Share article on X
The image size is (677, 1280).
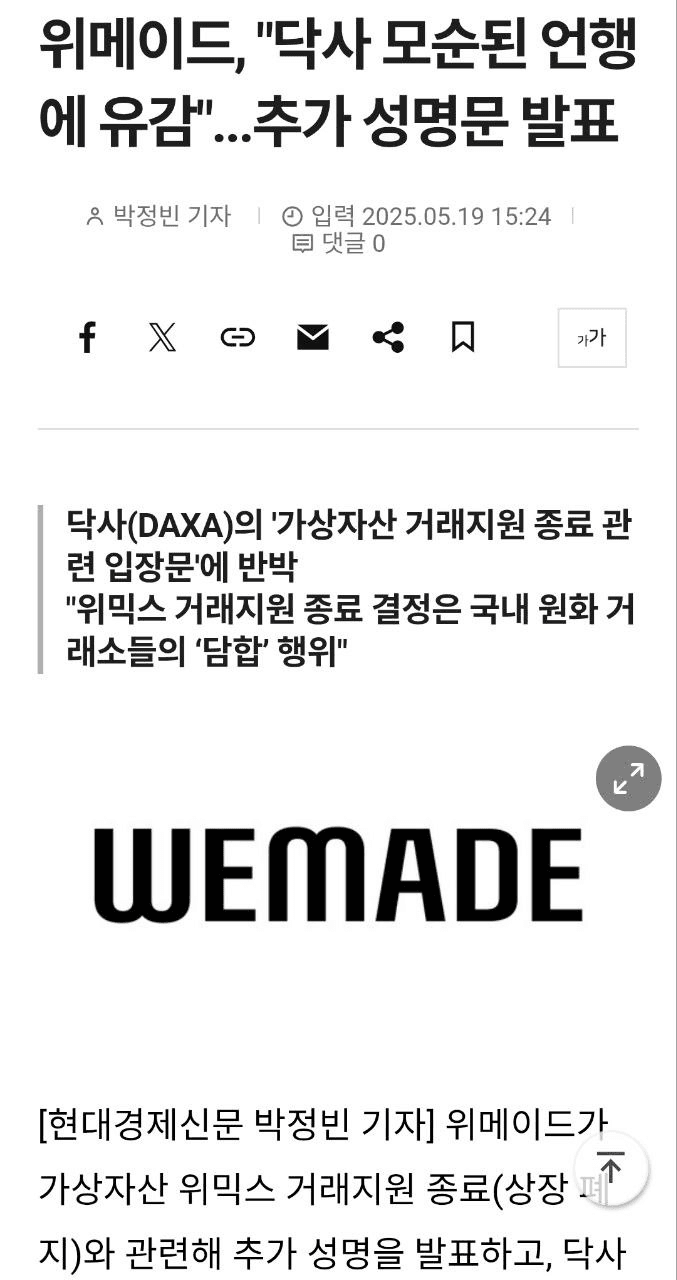click(162, 338)
